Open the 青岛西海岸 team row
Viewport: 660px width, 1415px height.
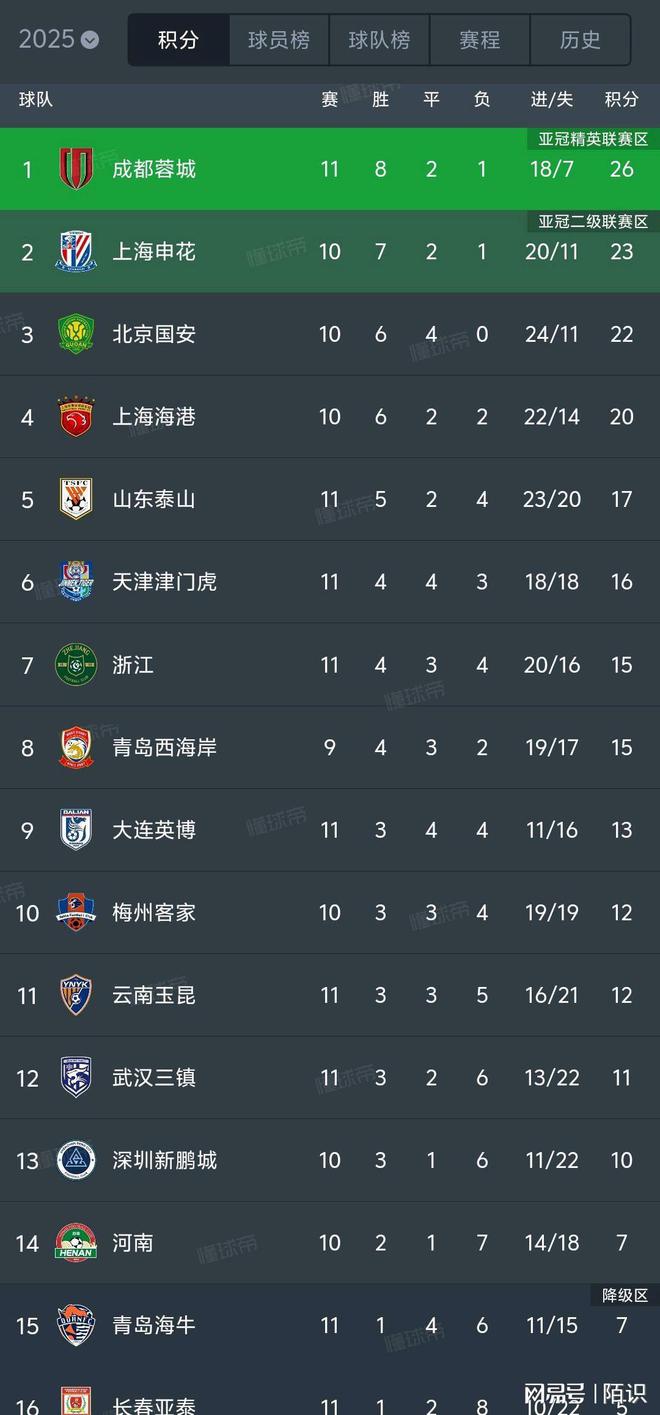(330, 747)
